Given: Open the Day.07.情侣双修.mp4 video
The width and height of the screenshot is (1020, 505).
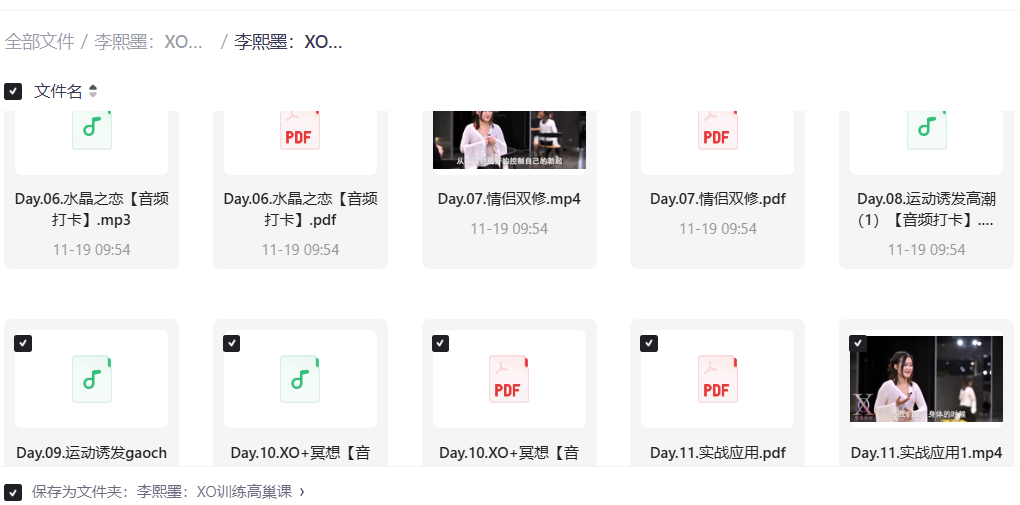Looking at the screenshot, I should 509,140.
